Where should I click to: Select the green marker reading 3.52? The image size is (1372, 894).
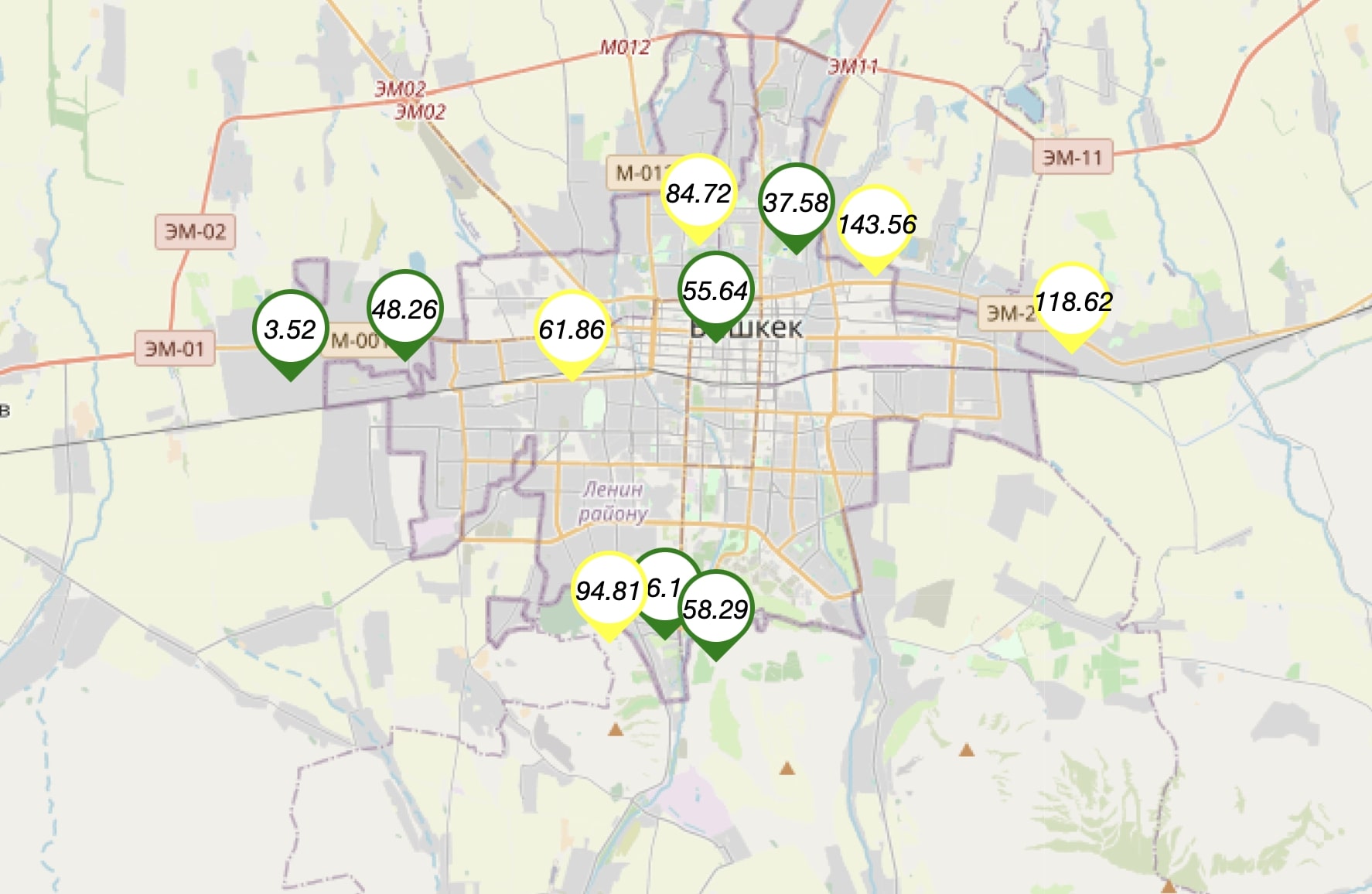click(x=290, y=329)
